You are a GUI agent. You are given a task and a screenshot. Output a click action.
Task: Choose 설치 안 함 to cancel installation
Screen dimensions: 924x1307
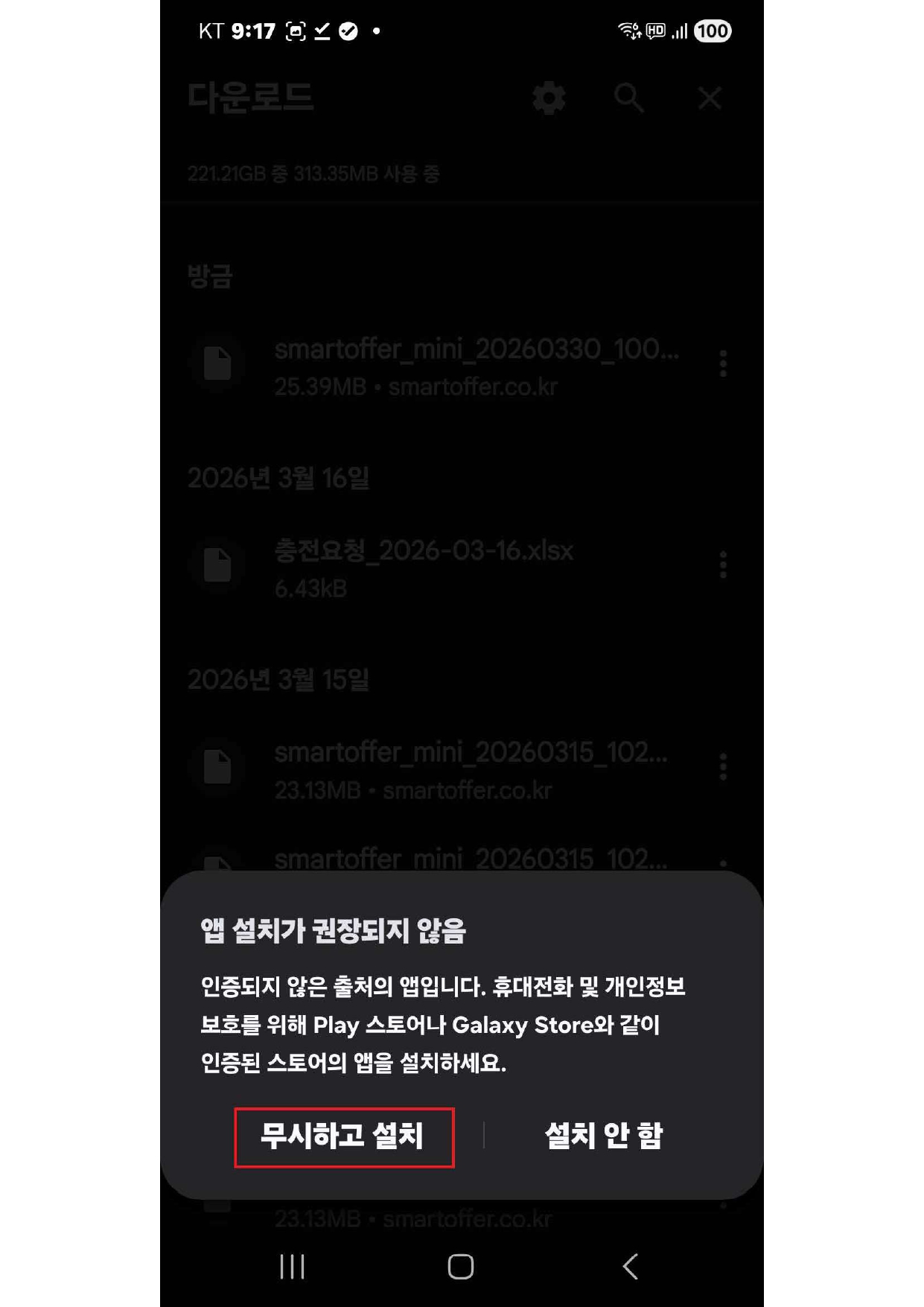click(603, 1136)
